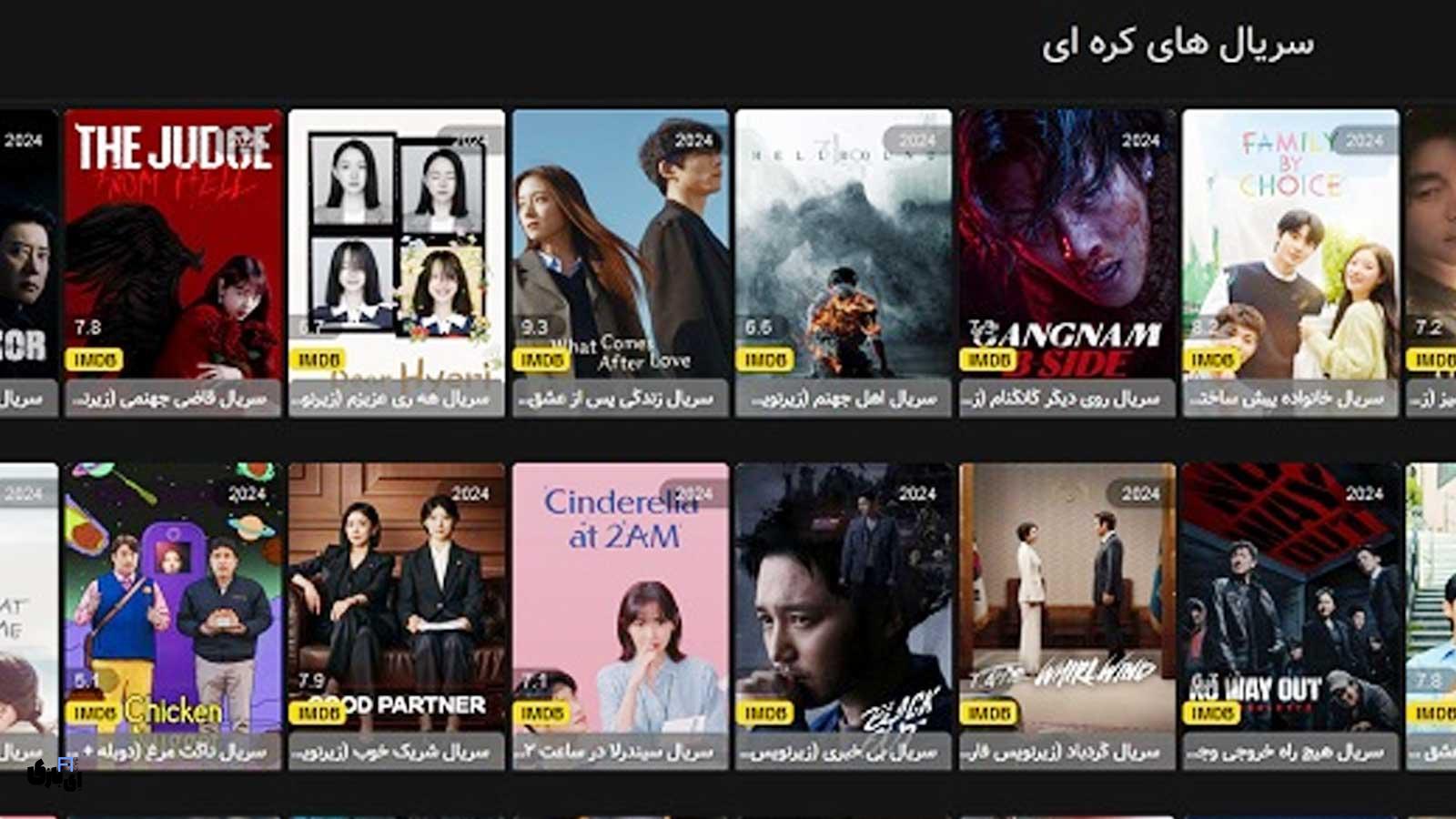
Task: Open Cinderella at 2AM series card
Action: tap(620, 601)
